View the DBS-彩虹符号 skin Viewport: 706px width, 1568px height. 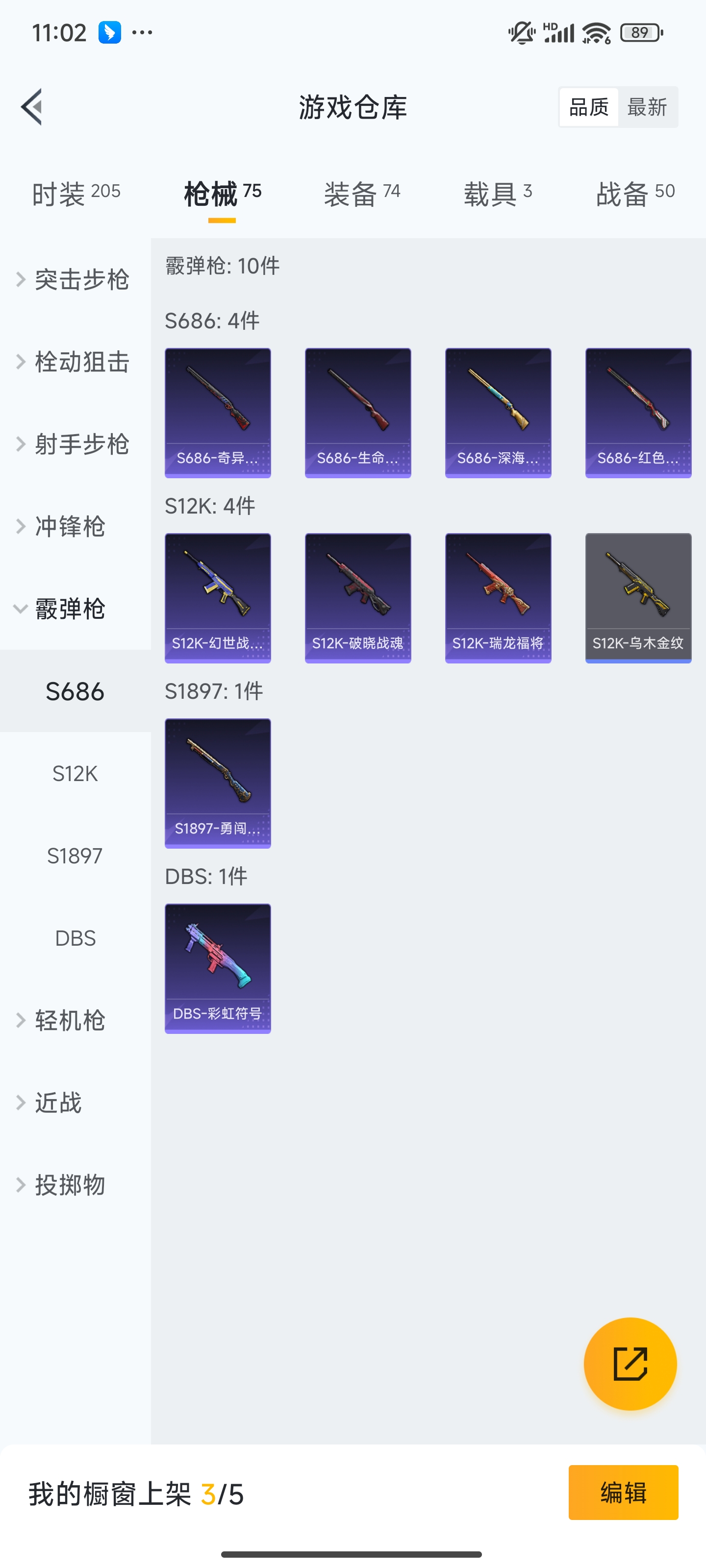(x=218, y=968)
